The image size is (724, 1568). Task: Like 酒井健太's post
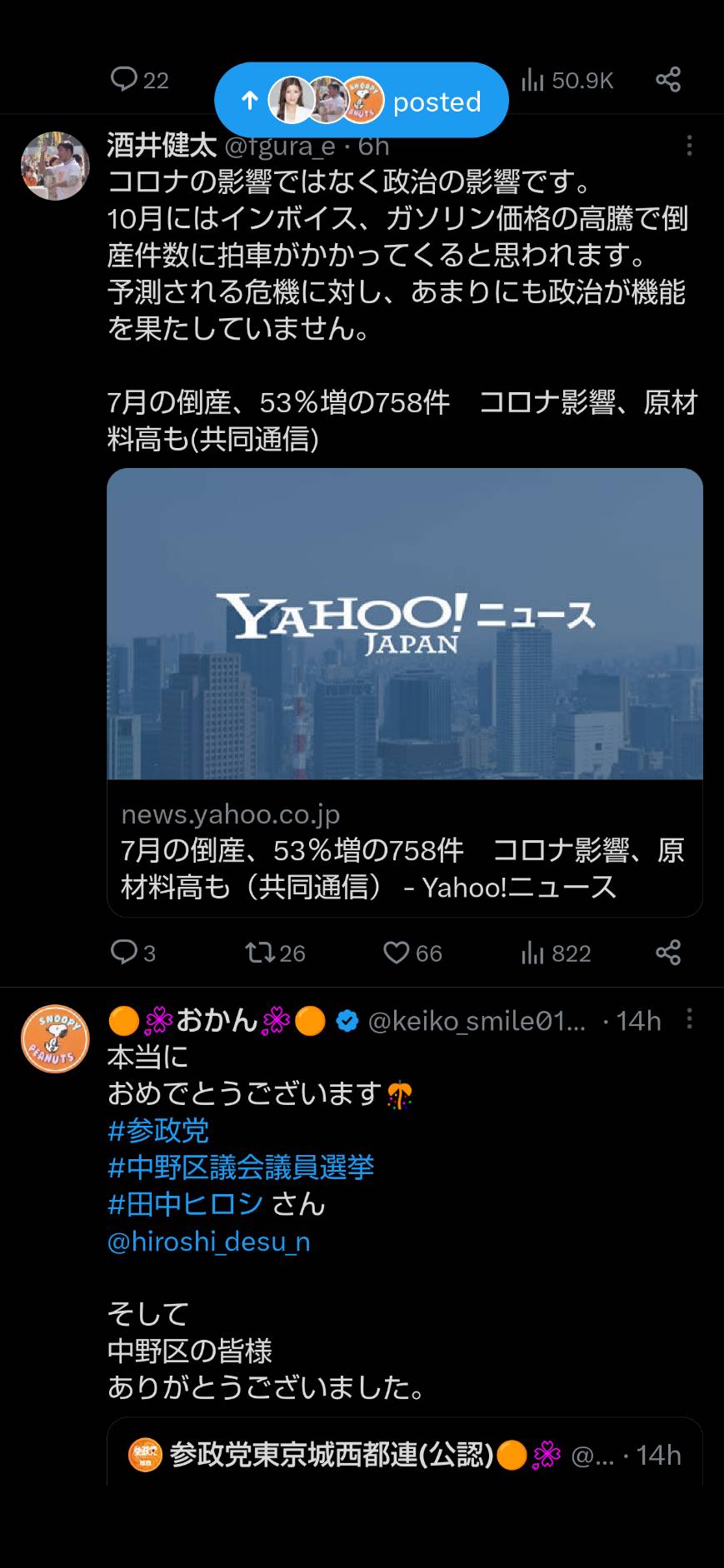(x=412, y=953)
